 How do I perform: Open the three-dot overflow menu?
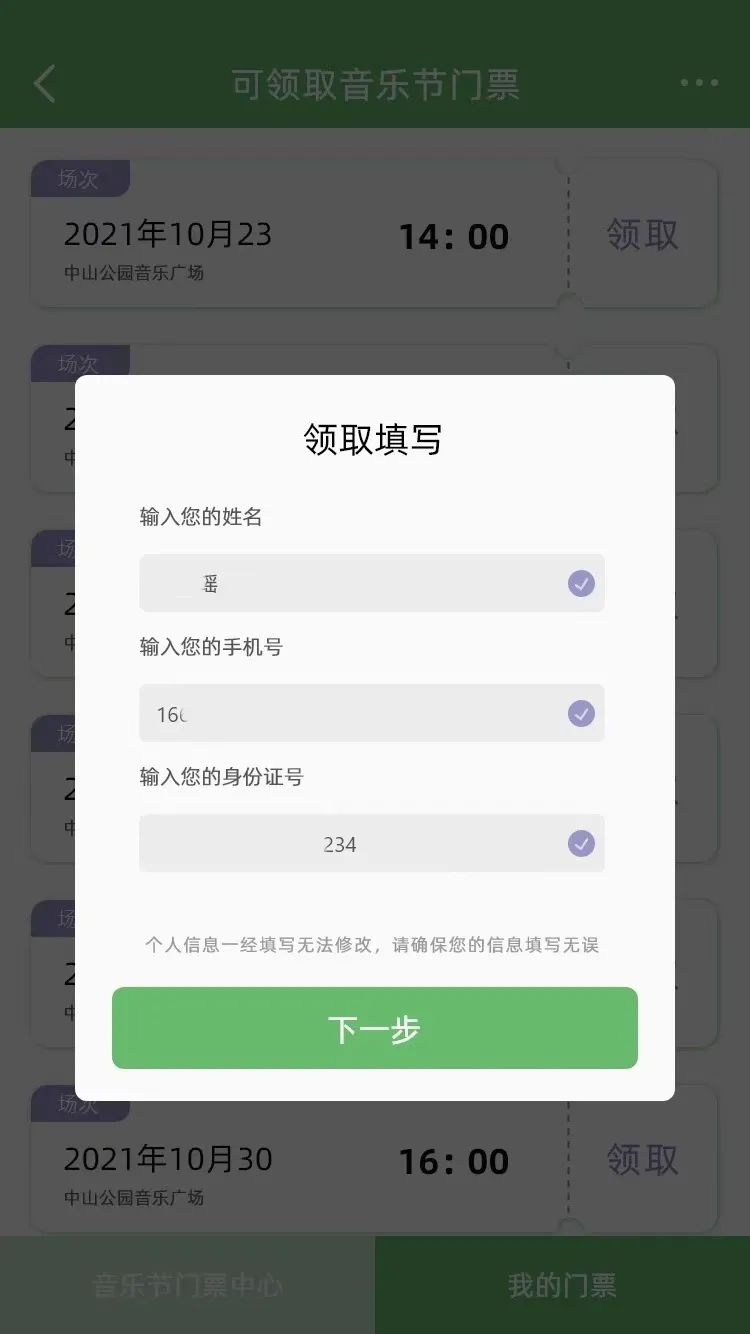pyautogui.click(x=699, y=83)
